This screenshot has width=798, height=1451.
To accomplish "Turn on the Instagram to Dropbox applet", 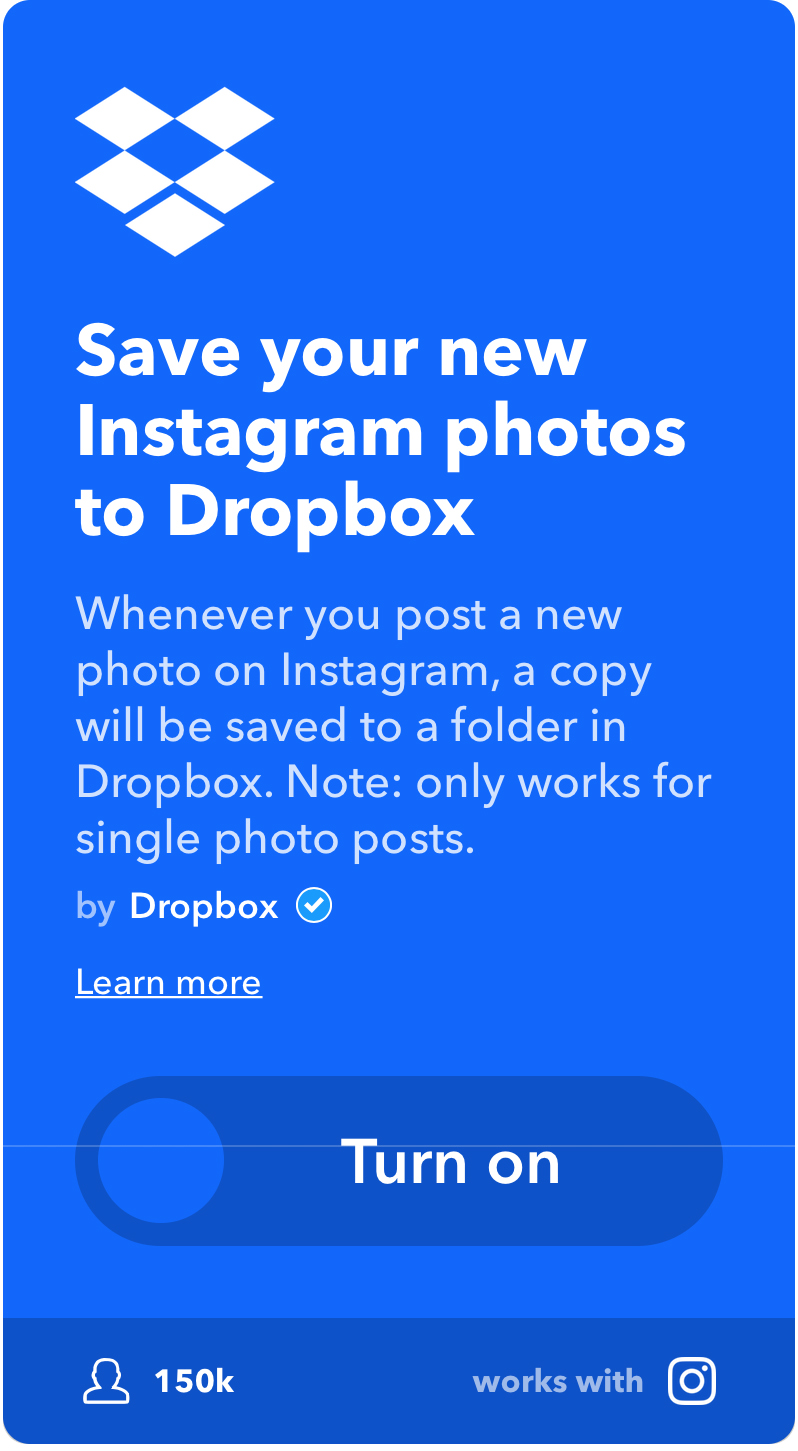I will (399, 1161).
